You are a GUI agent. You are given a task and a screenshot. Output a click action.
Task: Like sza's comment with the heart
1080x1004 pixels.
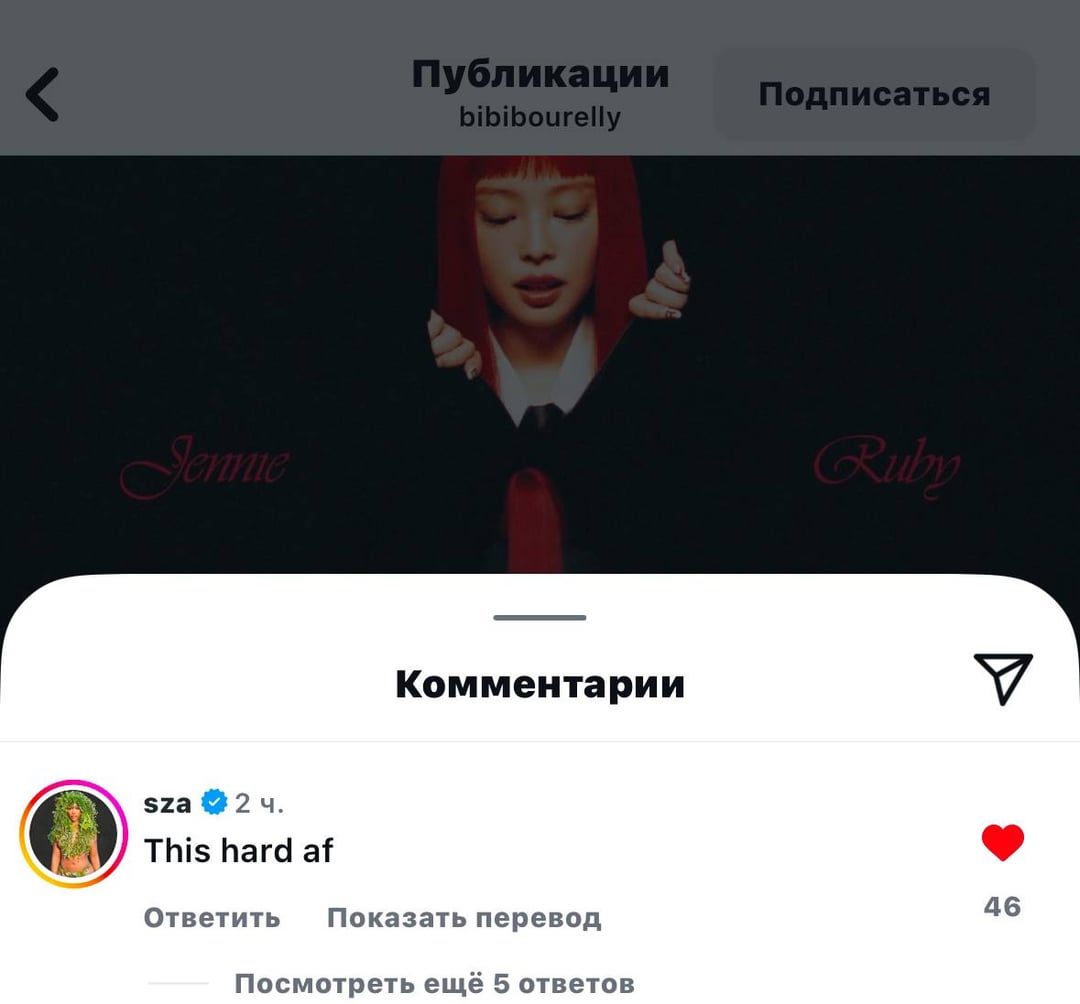tap(1002, 843)
